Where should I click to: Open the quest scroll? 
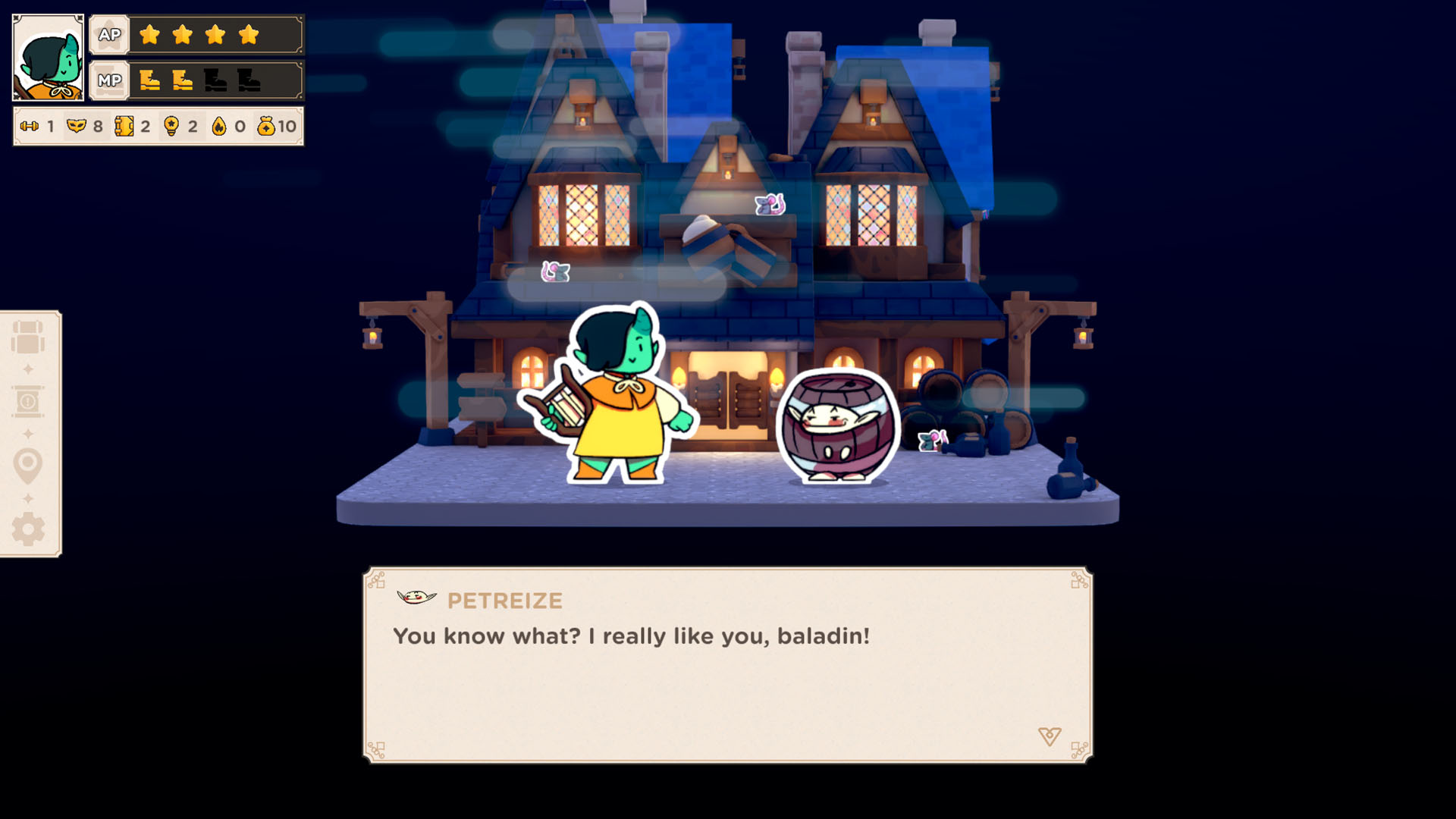pos(28,401)
